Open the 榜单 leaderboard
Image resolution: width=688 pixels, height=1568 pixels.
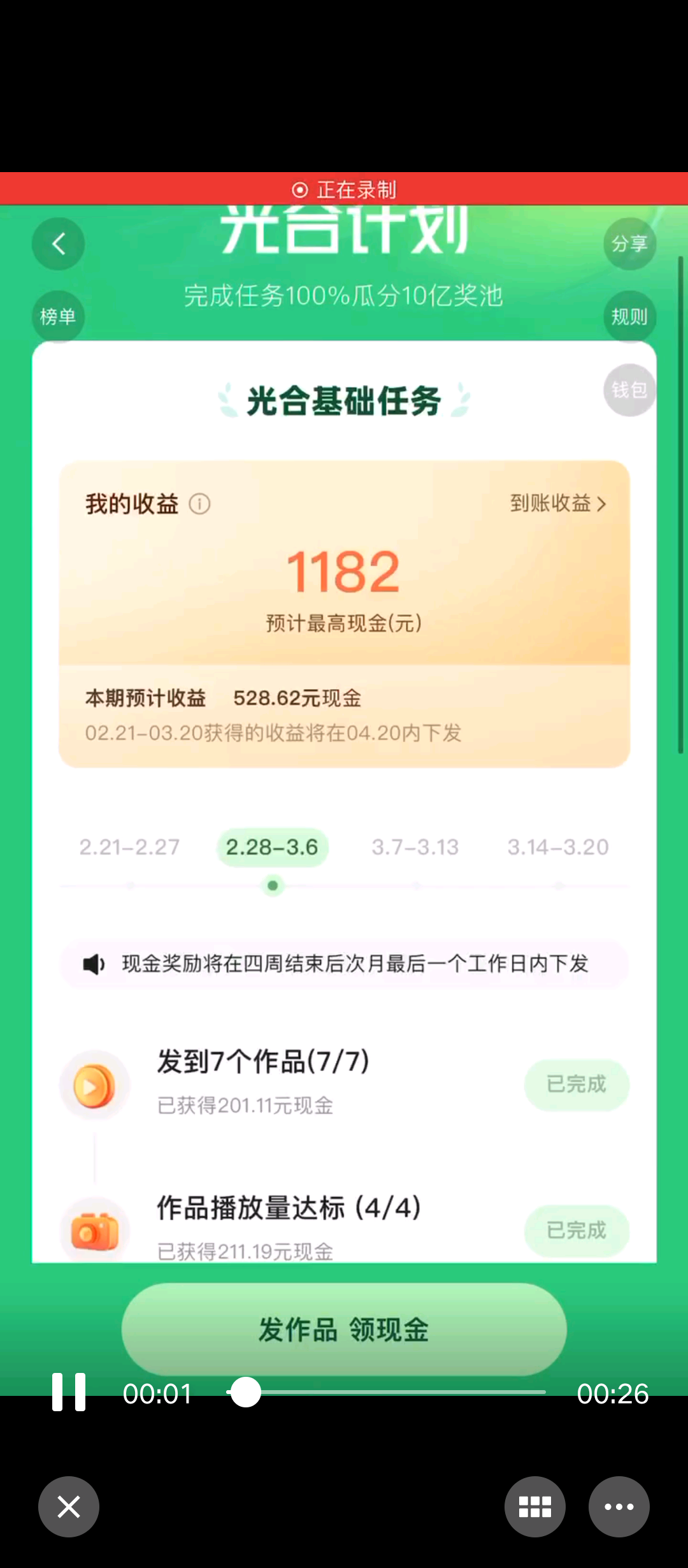click(58, 316)
